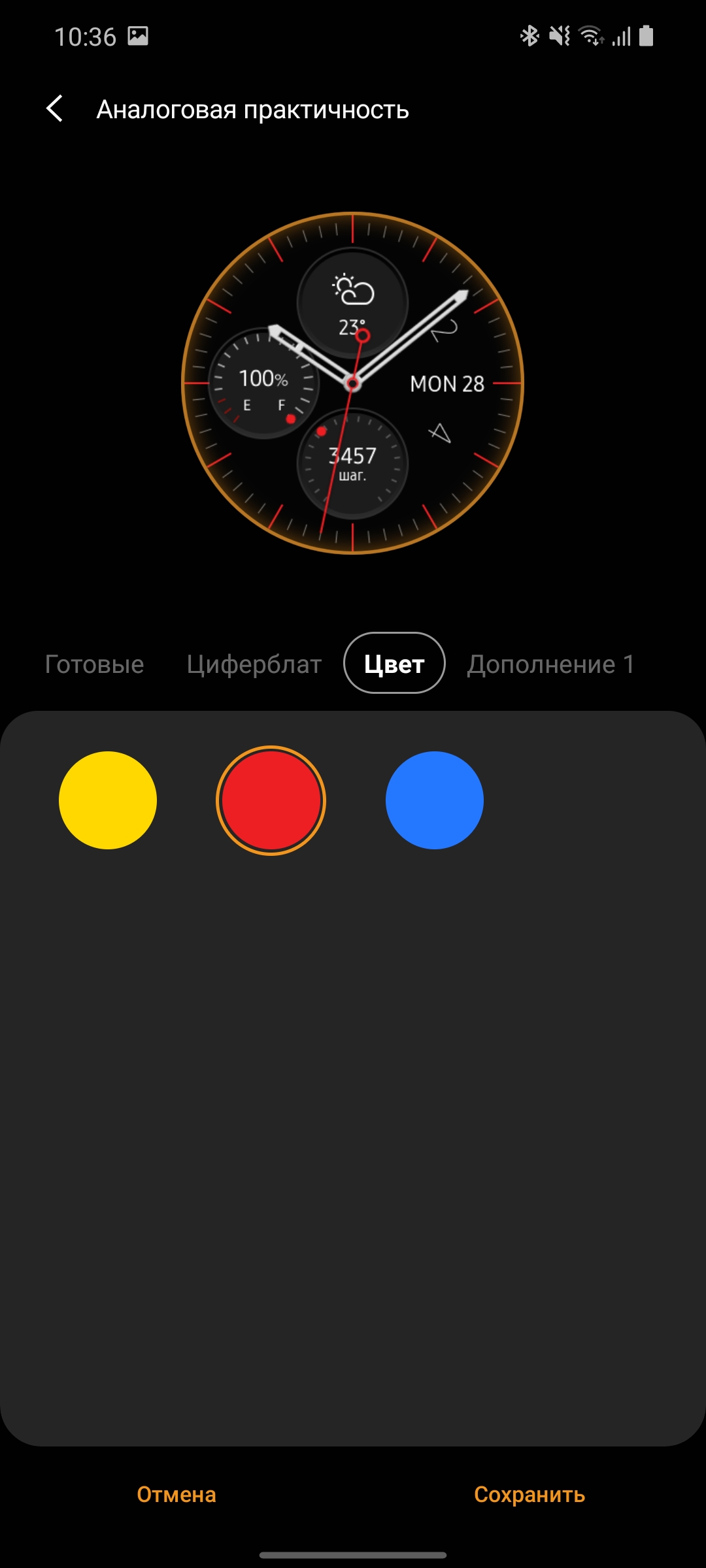This screenshot has width=706, height=1568.
Task: Choose the yellow color swatch
Action: pos(108,800)
